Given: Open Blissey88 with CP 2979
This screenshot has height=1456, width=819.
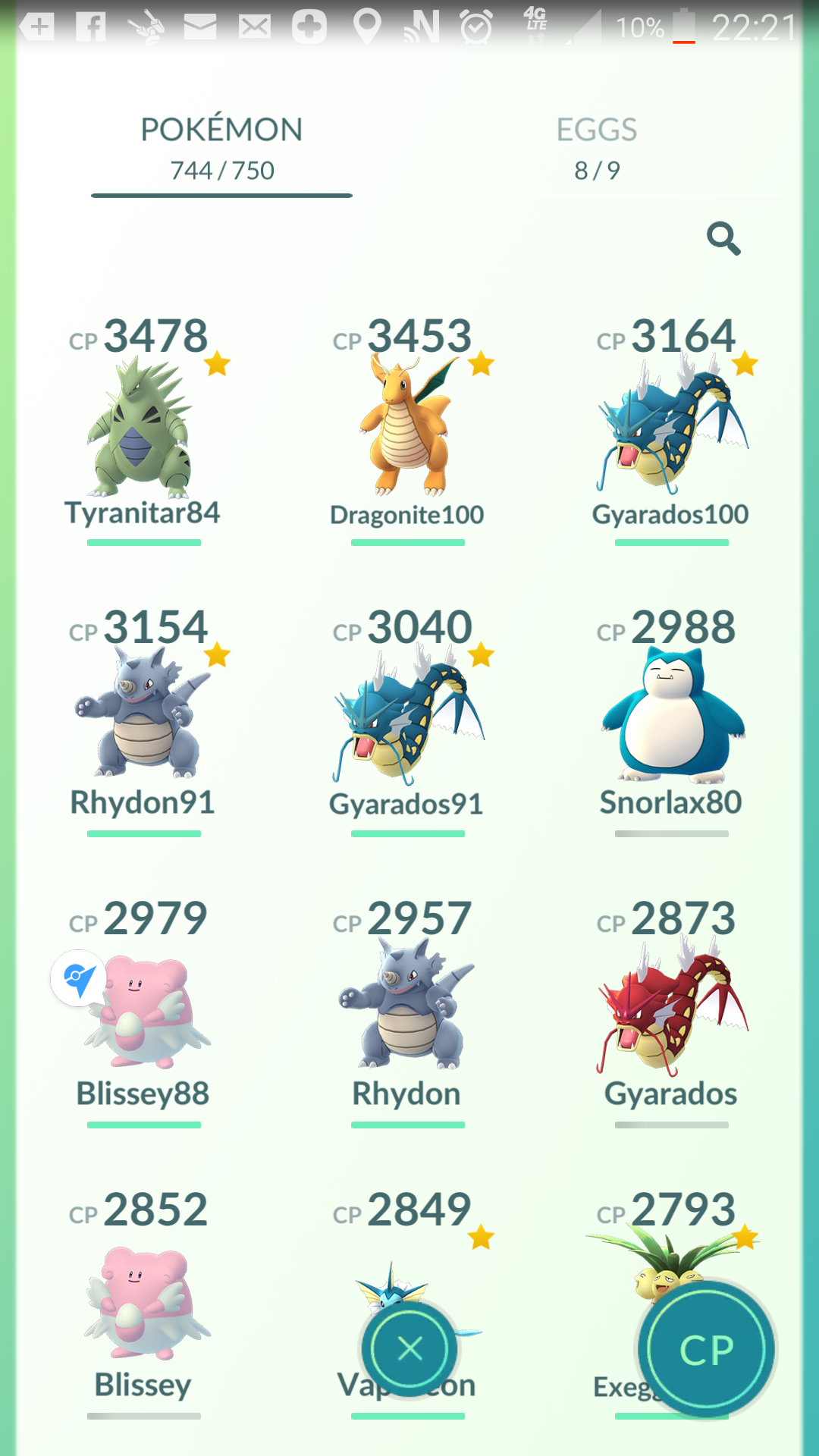Looking at the screenshot, I should point(143,1012).
